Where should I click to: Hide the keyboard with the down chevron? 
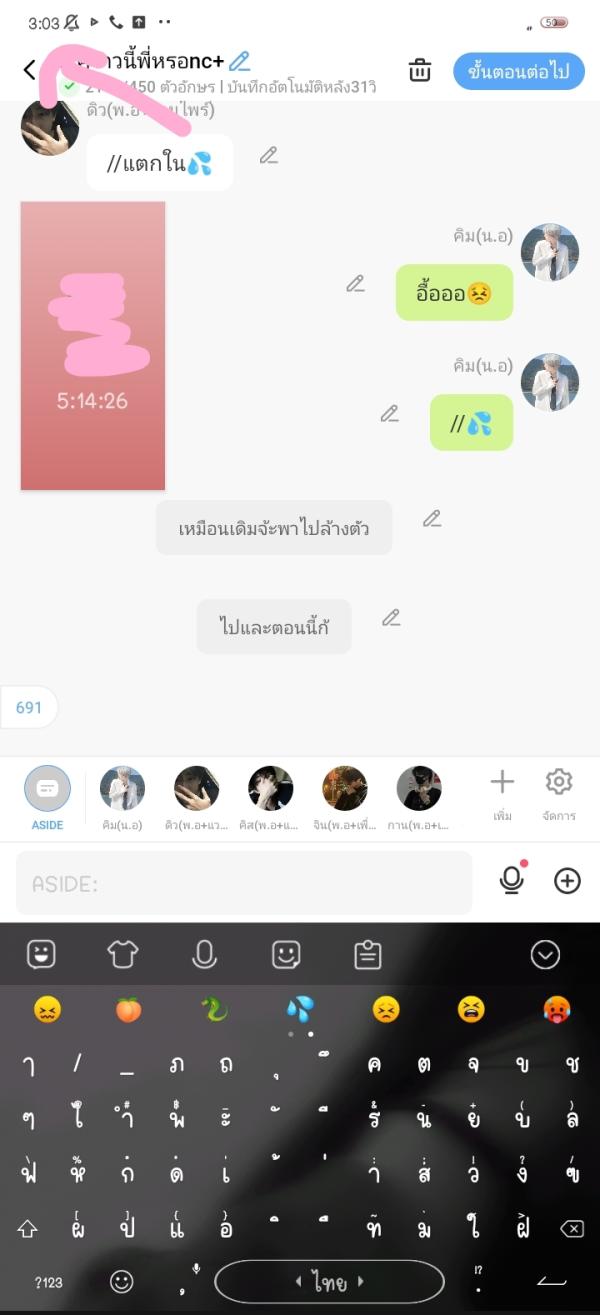545,955
